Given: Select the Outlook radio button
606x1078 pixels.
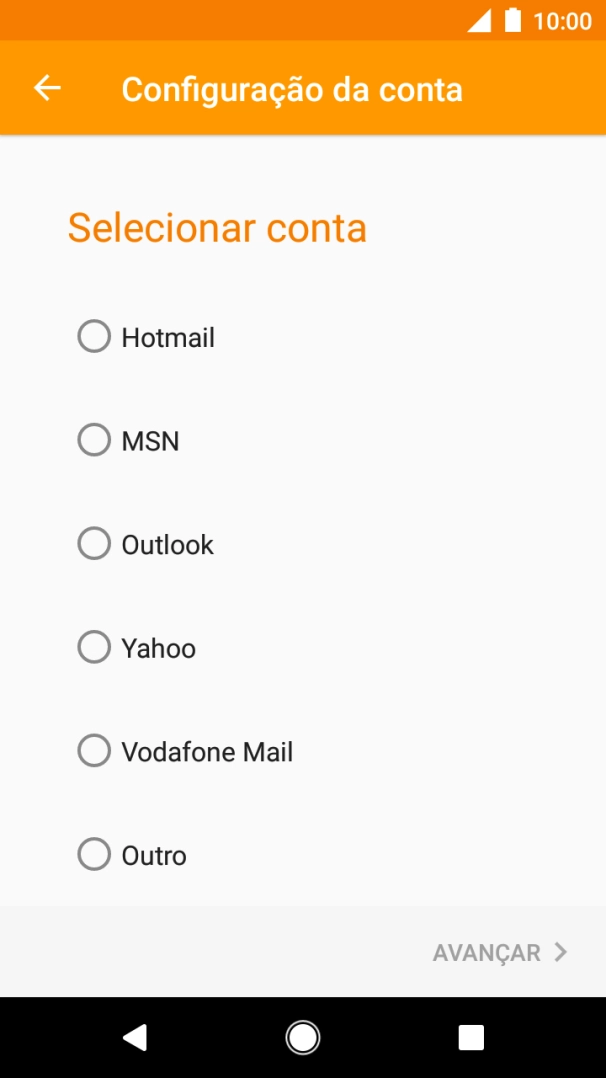Looking at the screenshot, I should click(94, 544).
